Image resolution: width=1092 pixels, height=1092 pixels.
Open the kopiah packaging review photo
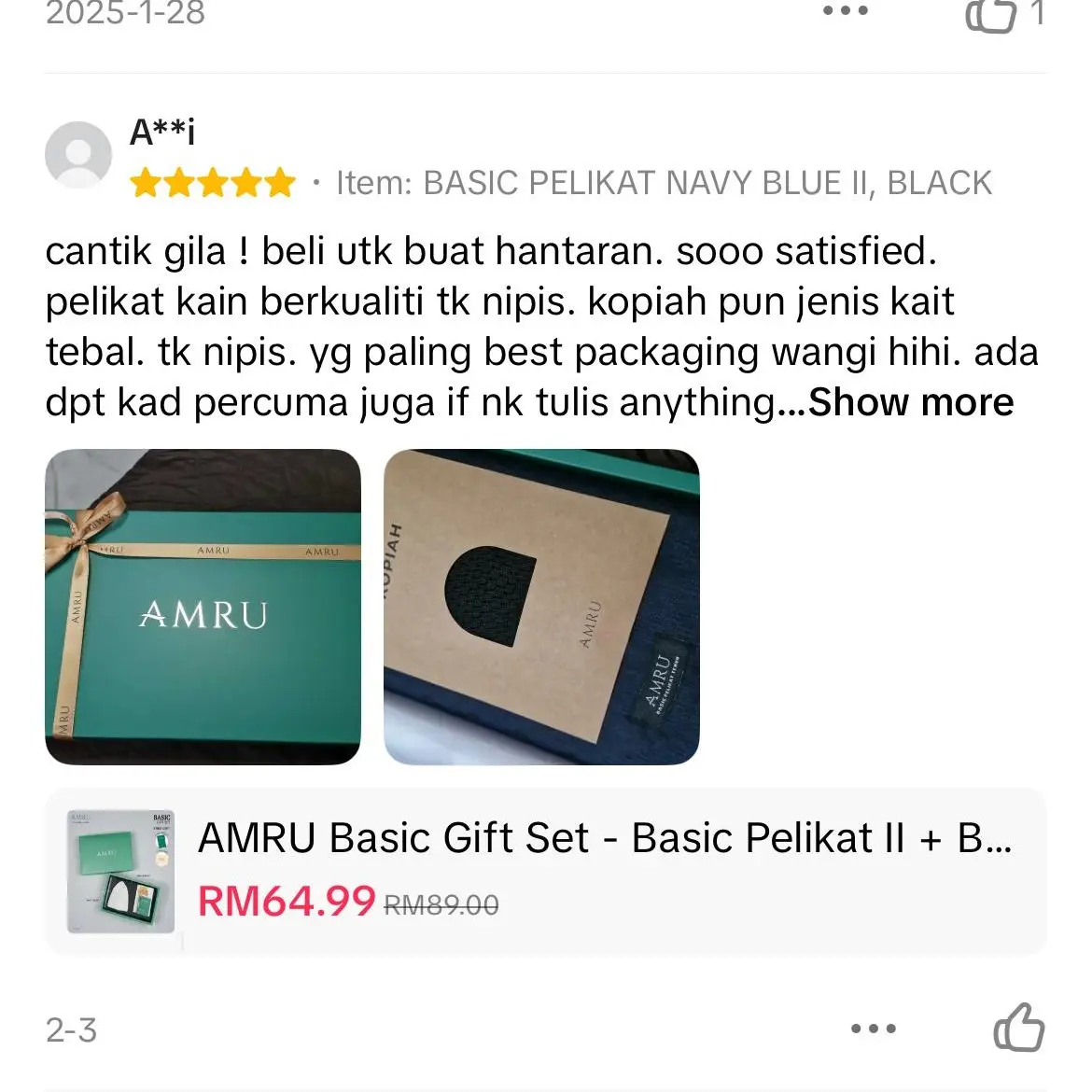(541, 607)
